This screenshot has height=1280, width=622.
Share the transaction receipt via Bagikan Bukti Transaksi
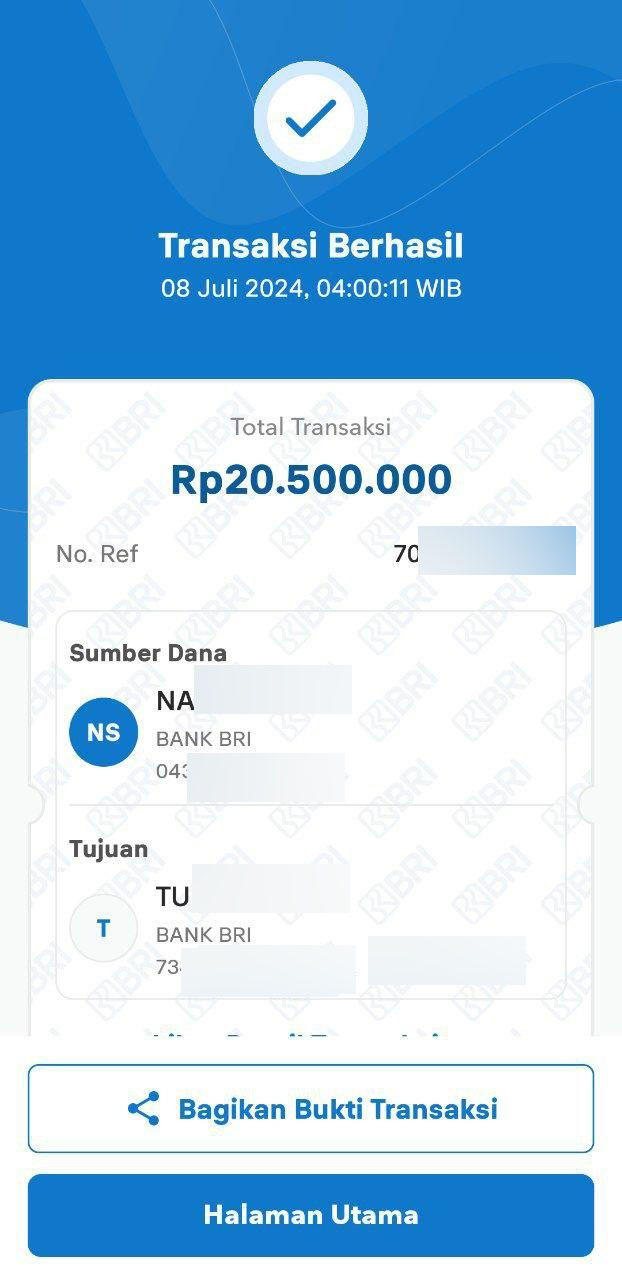point(311,1108)
